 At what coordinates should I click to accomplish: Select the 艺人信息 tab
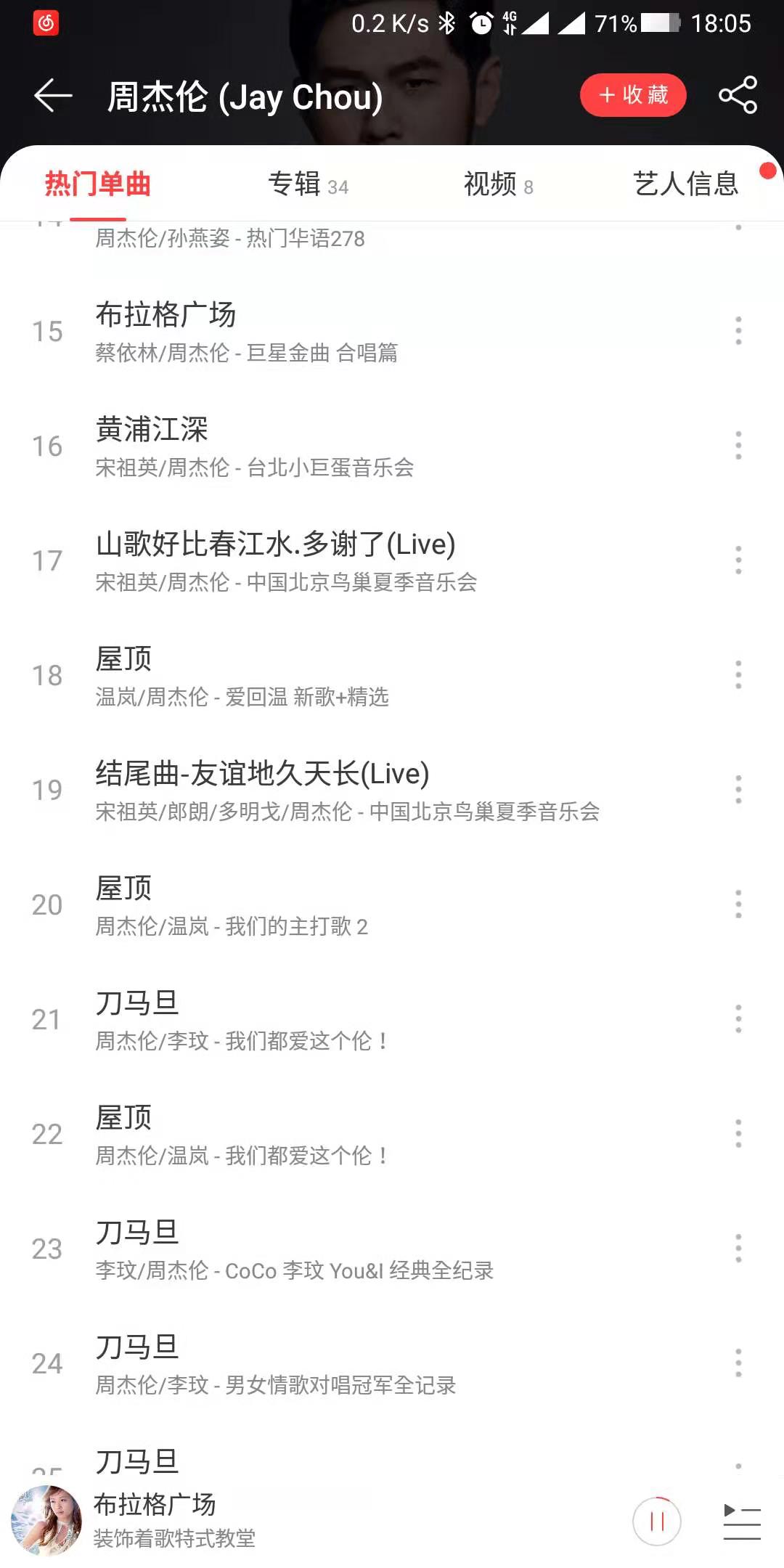685,185
